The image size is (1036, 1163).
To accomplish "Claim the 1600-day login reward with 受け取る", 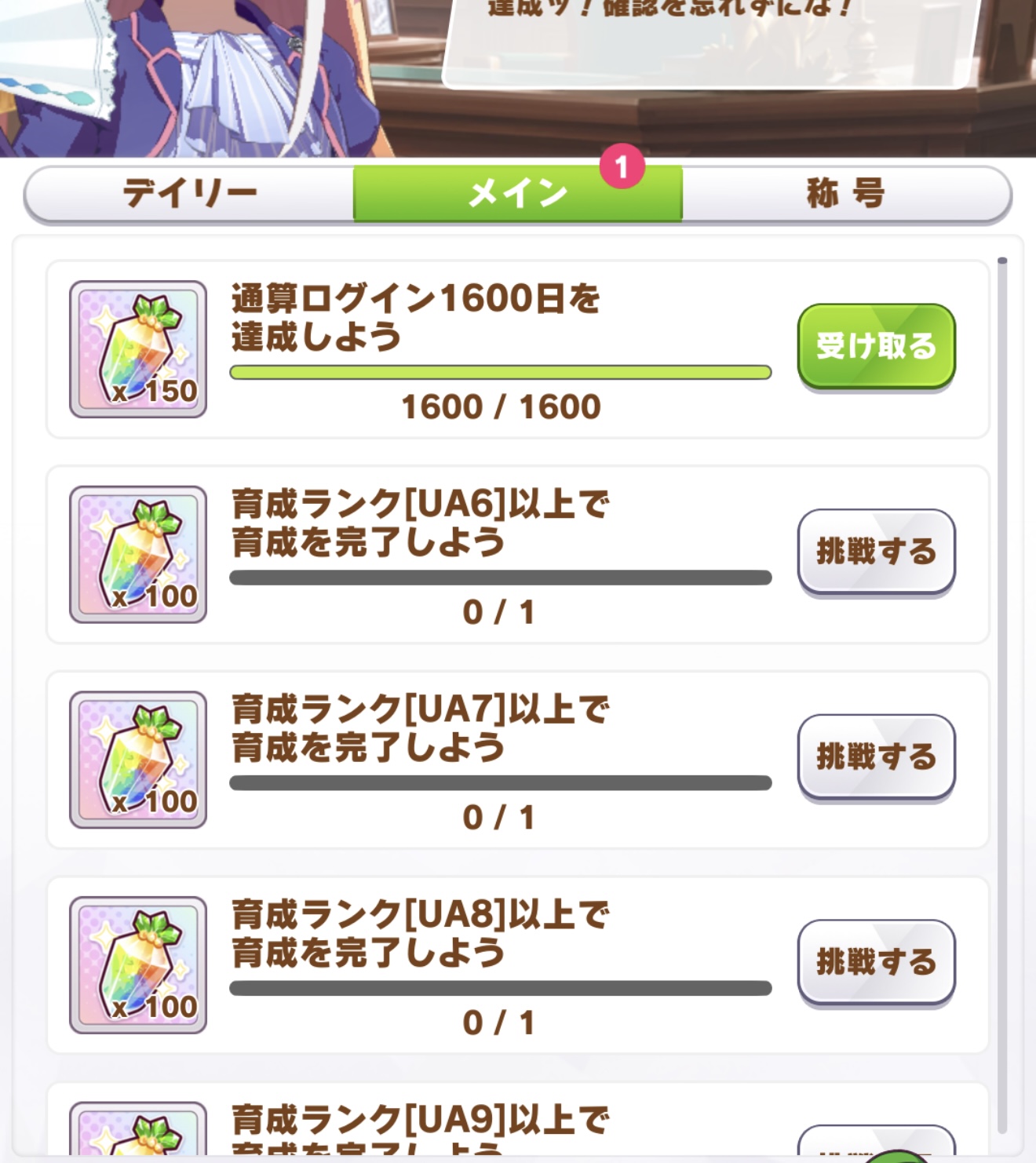I will 876,346.
